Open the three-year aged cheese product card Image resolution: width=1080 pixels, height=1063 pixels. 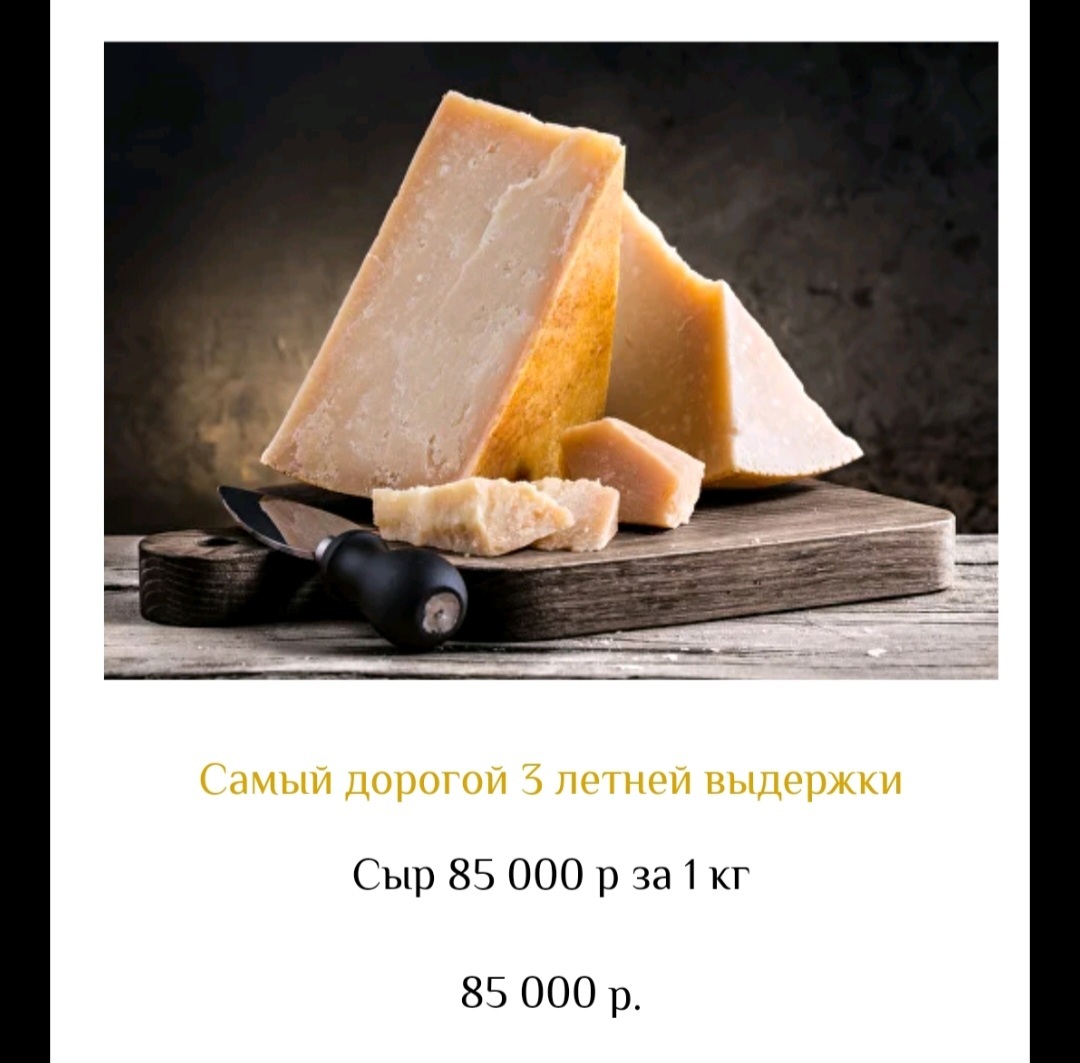pos(550,780)
